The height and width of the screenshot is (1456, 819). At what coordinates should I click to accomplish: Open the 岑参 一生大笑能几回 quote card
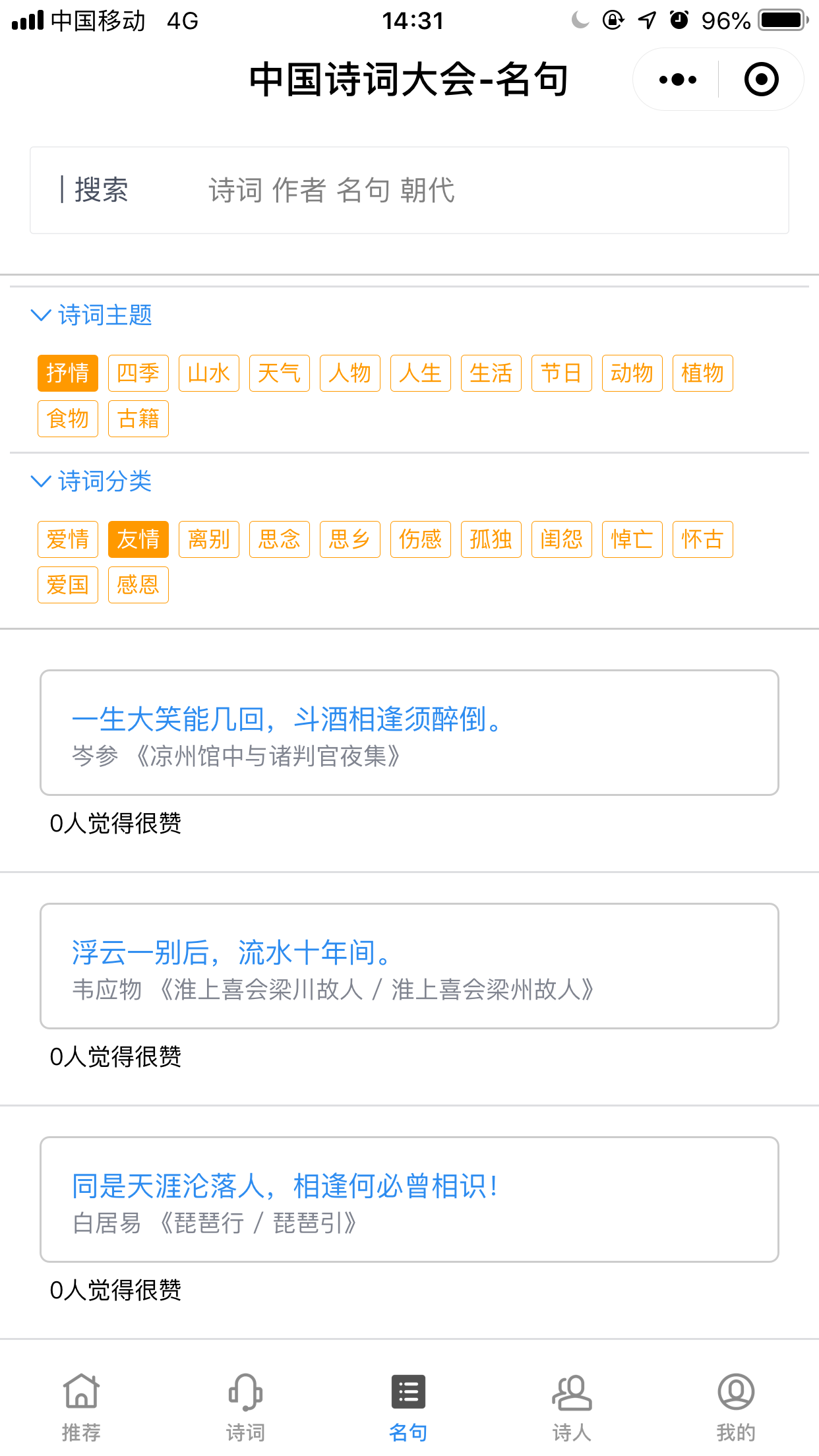coord(409,733)
